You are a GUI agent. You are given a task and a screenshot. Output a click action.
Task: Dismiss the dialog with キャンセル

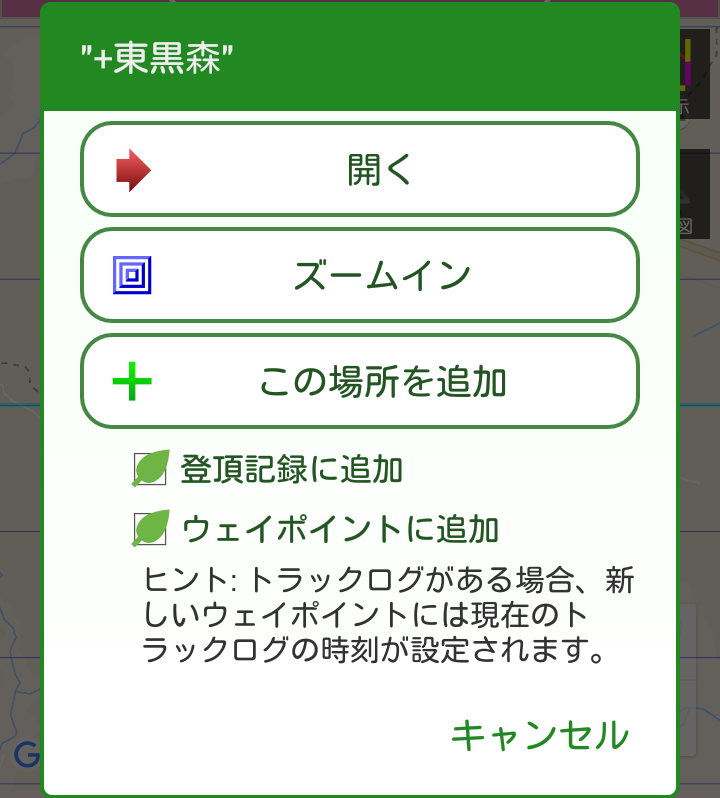coord(539,735)
